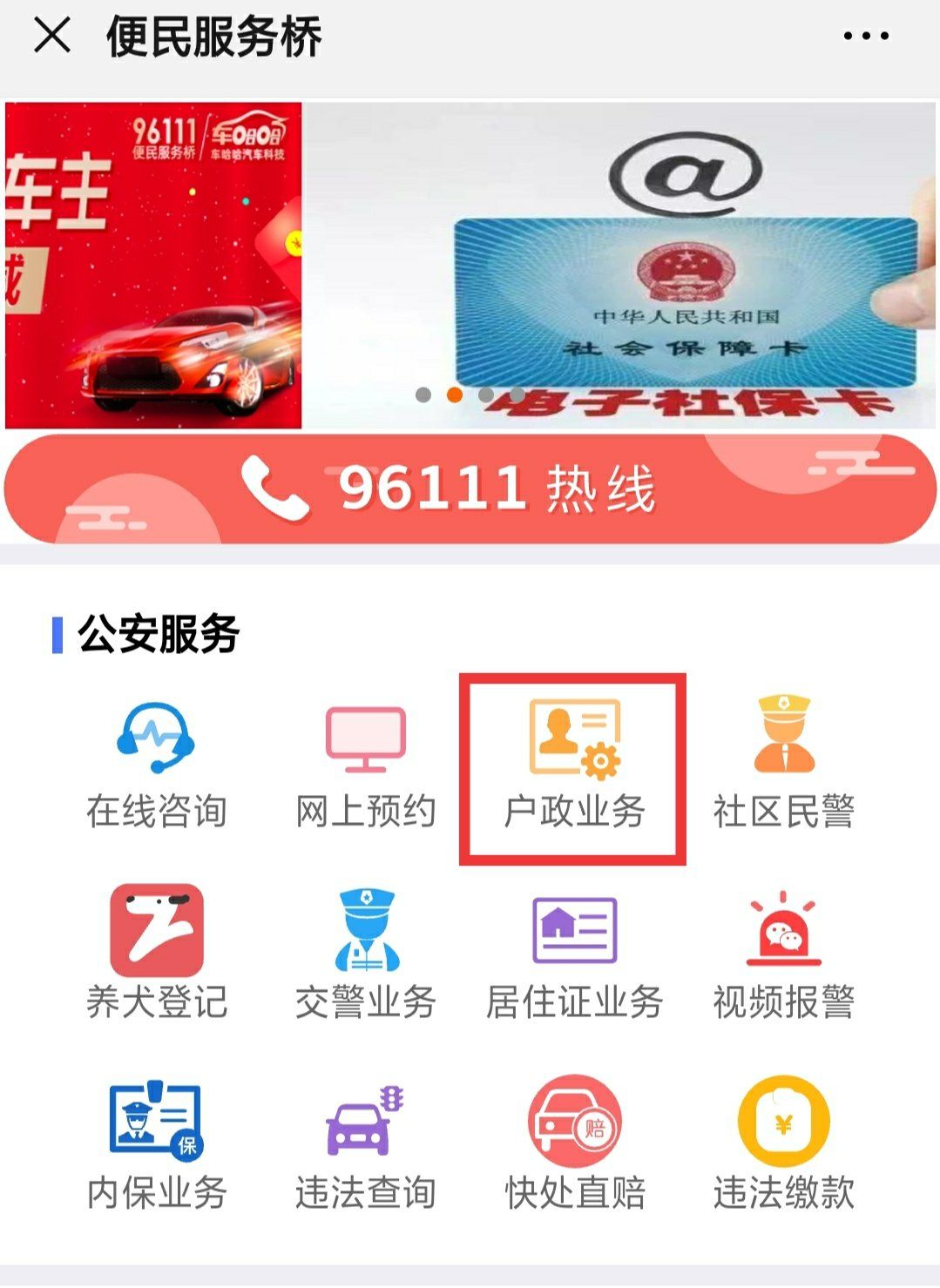940x1288 pixels.
Task: Open the 电子社保卡 banner
Action: point(620,266)
